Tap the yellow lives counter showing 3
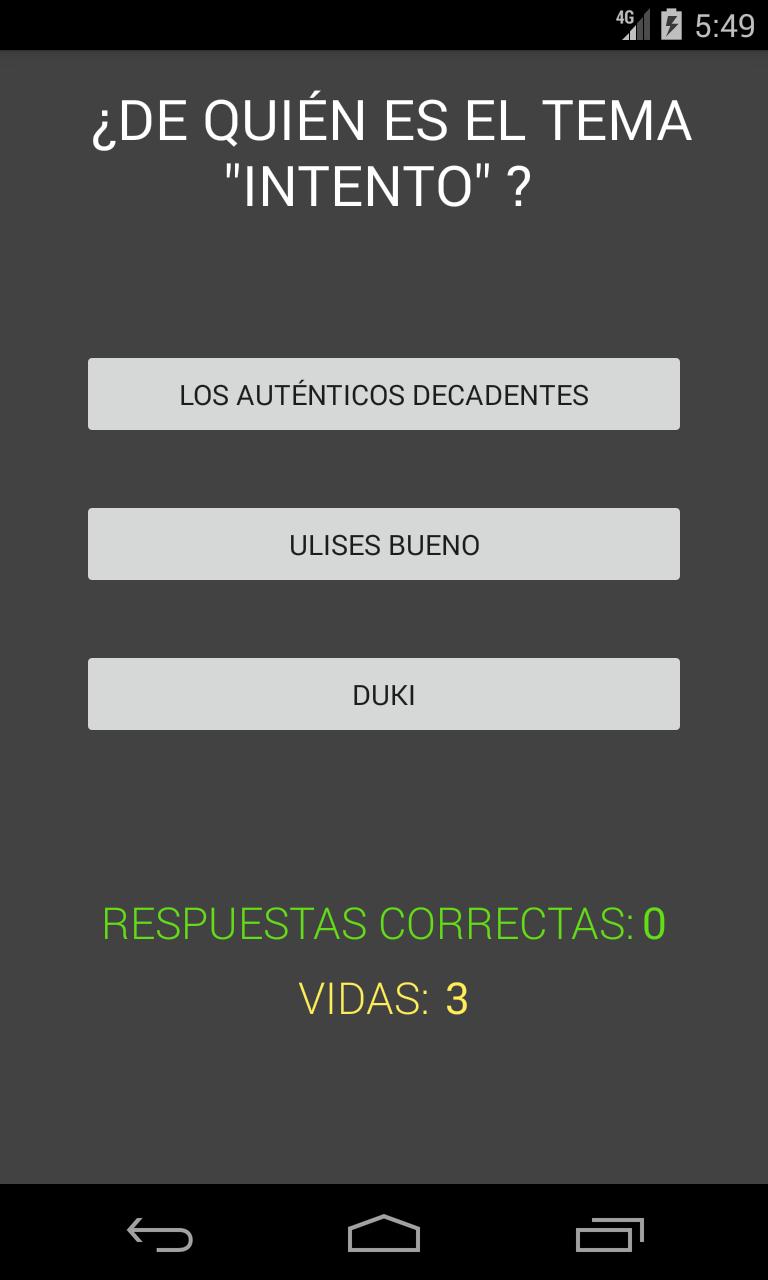Viewport: 768px width, 1280px height. pos(456,996)
